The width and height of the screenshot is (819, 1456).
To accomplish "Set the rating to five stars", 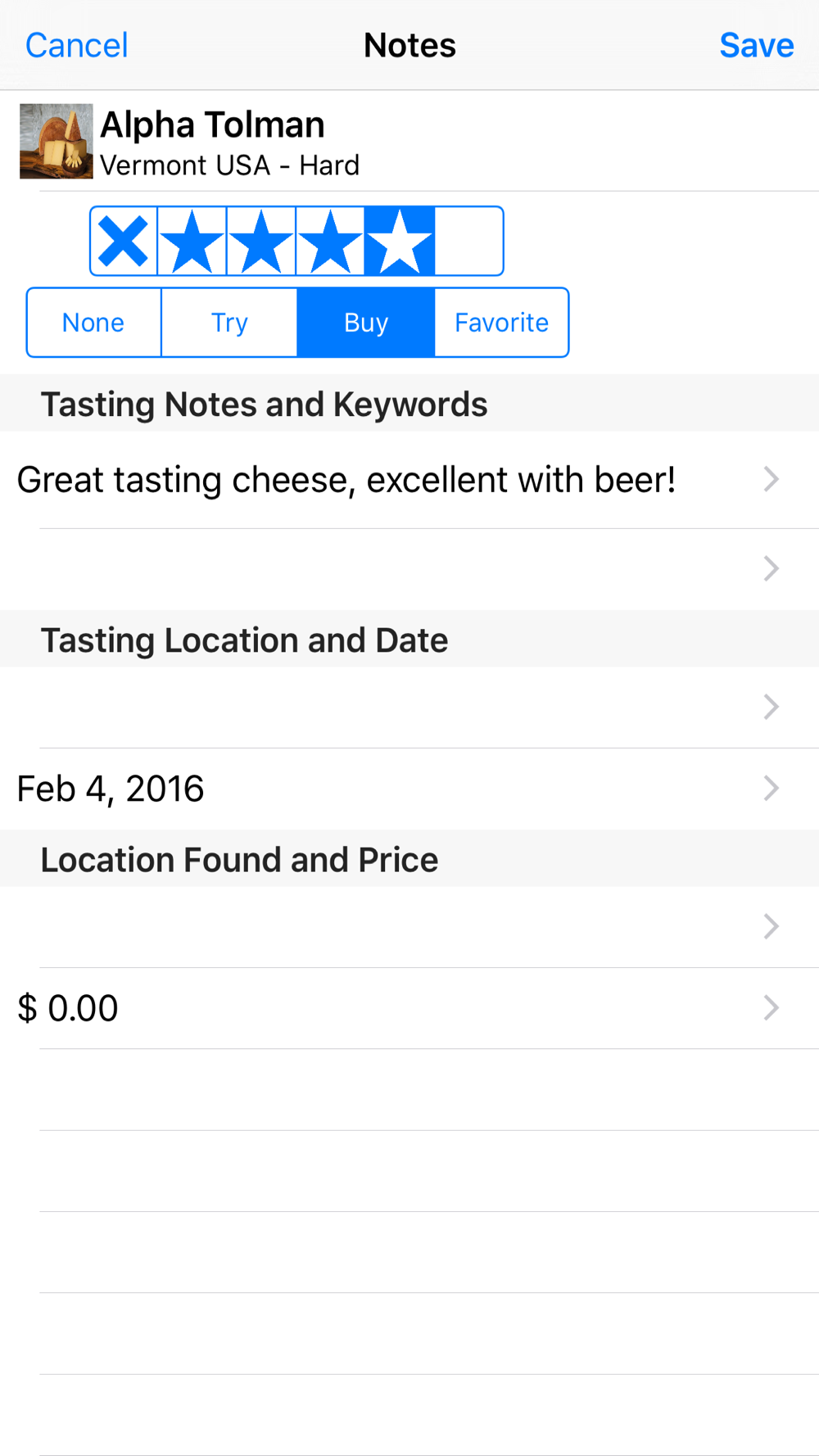I will (468, 241).
